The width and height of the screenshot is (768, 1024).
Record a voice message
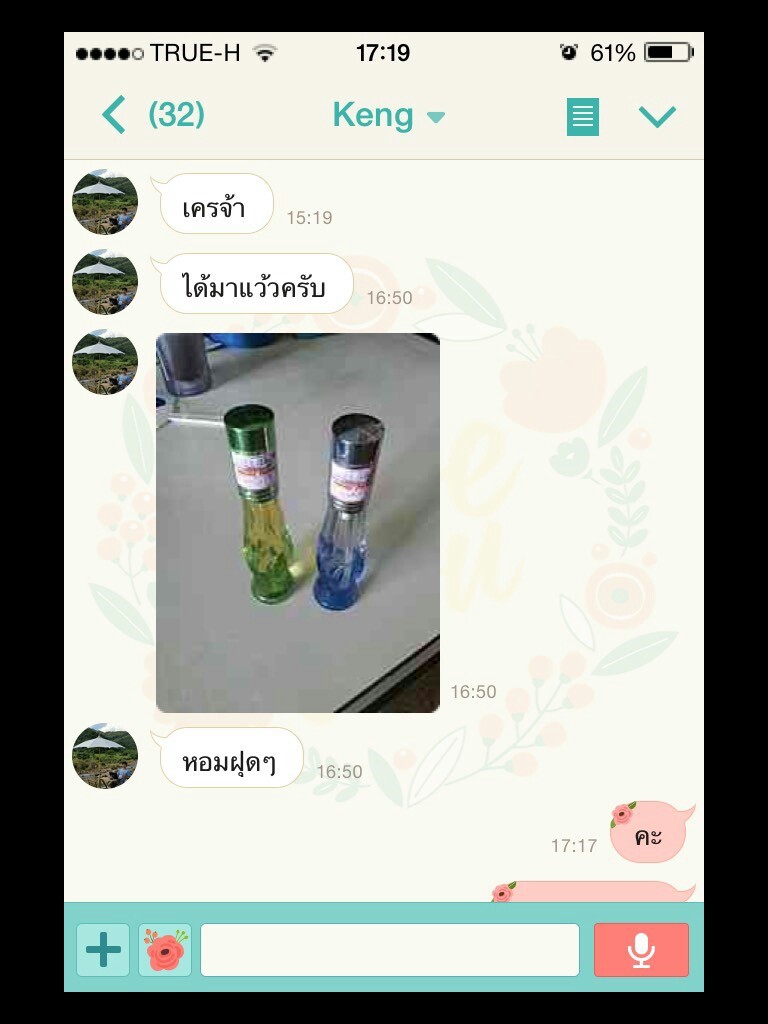(641, 949)
